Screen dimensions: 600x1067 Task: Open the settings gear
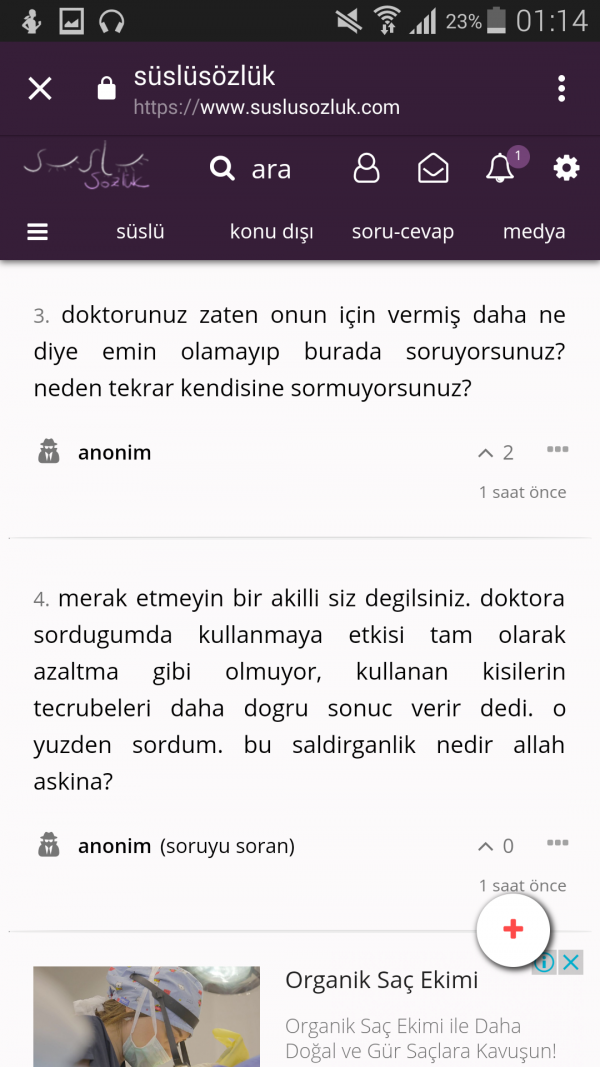click(566, 168)
